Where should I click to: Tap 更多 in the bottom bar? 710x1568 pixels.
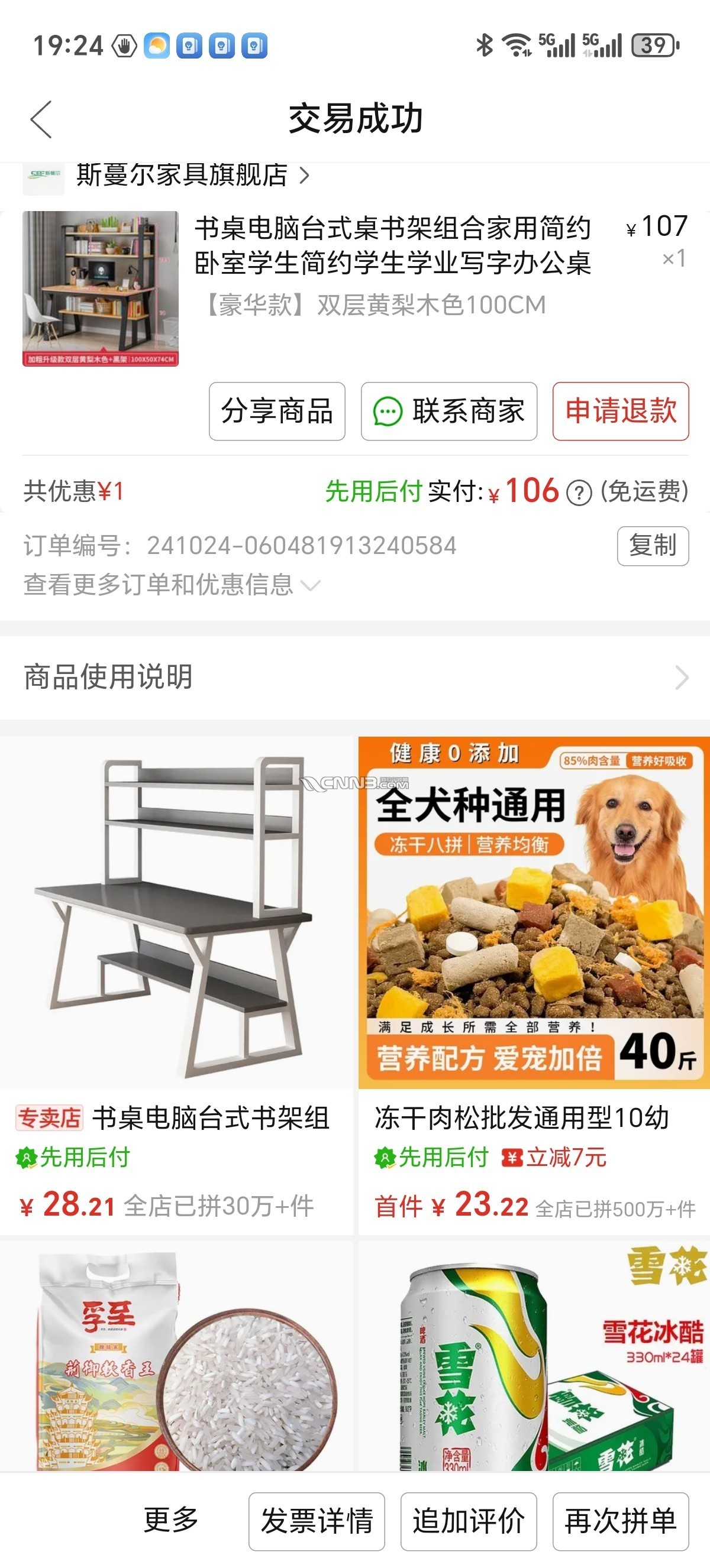point(171,1521)
